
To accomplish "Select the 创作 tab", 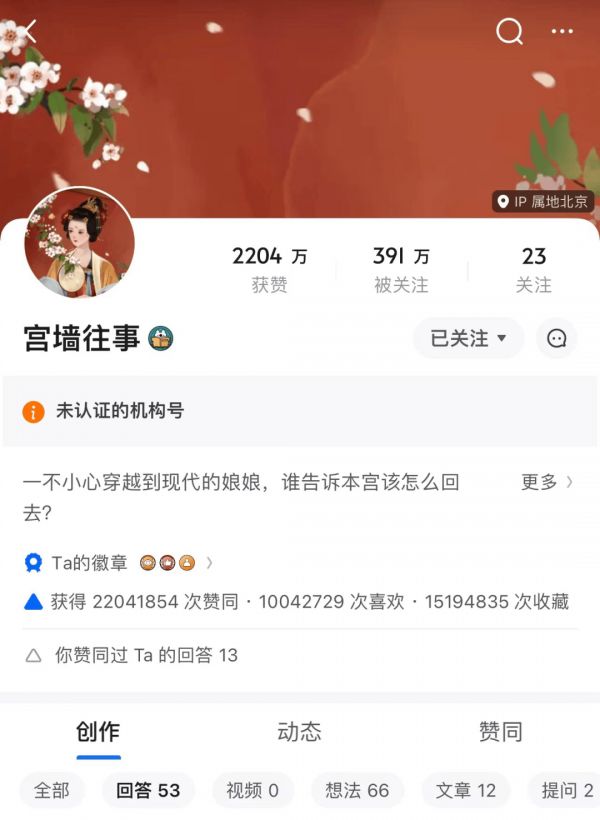I will point(98,732).
